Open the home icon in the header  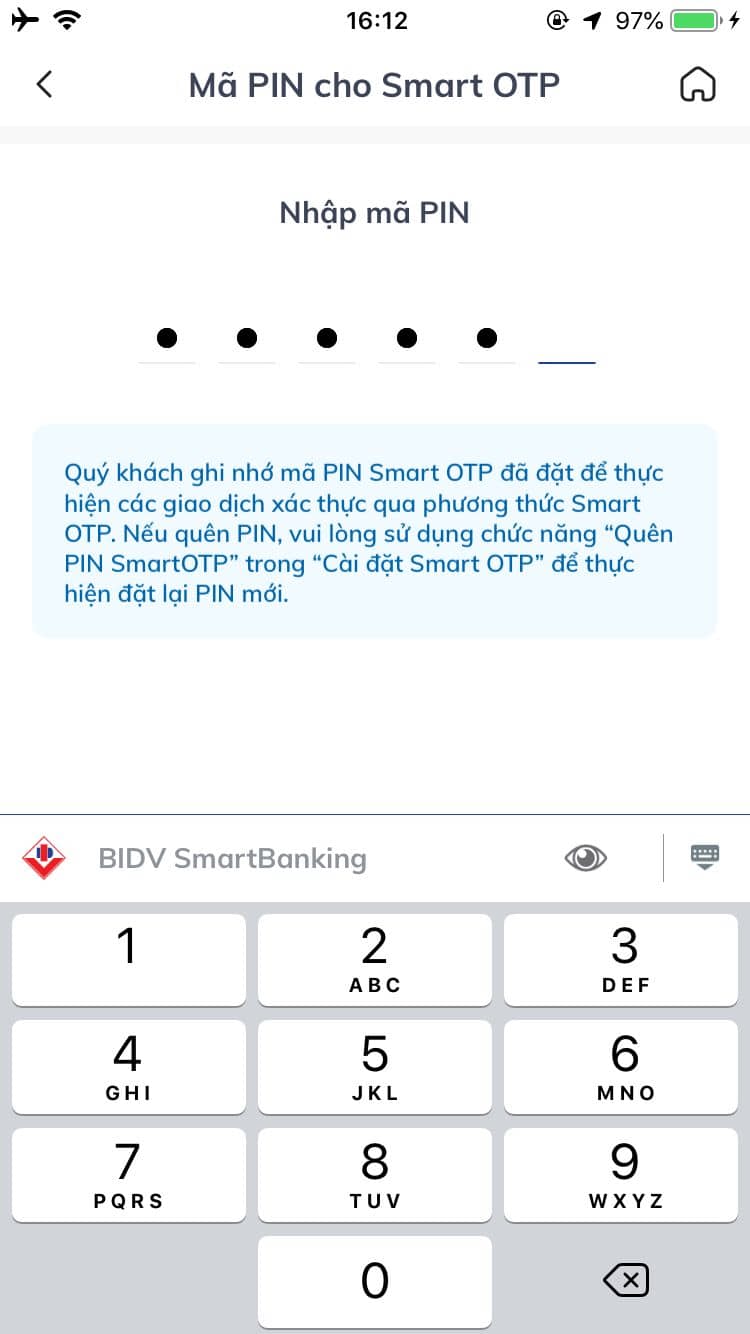pos(697,84)
